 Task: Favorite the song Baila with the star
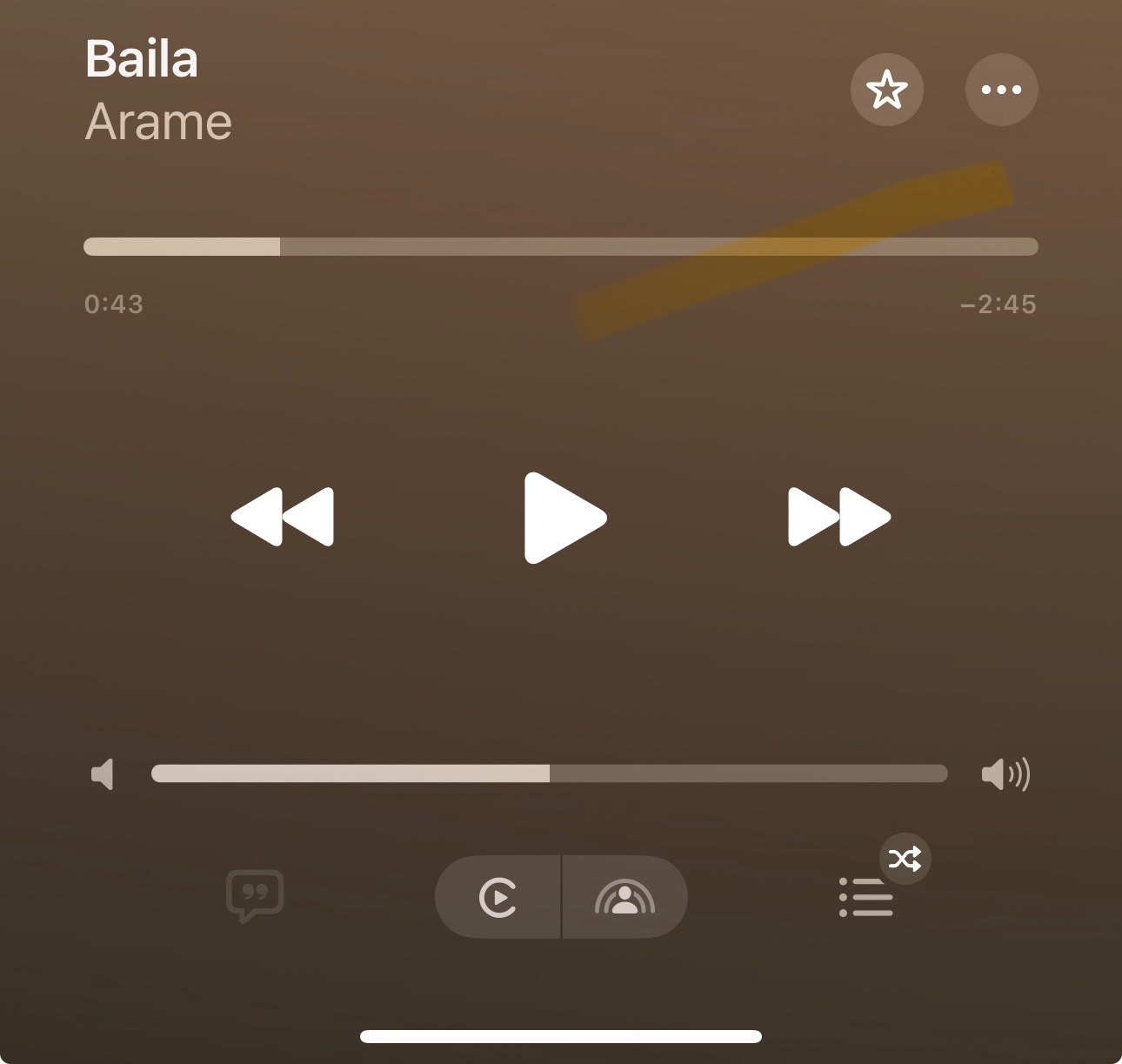886,90
